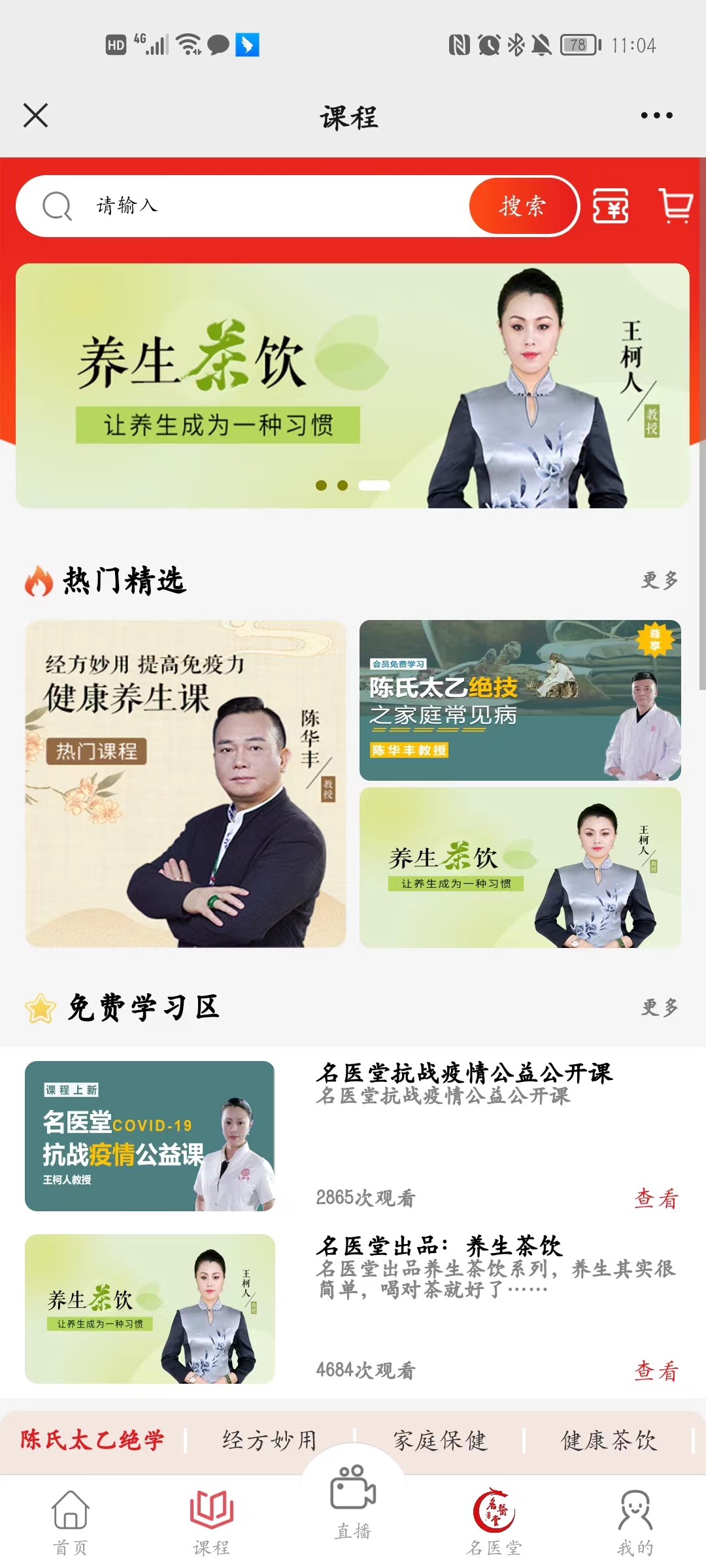
Task: Select the 健康茶饮 category
Action: (609, 1440)
